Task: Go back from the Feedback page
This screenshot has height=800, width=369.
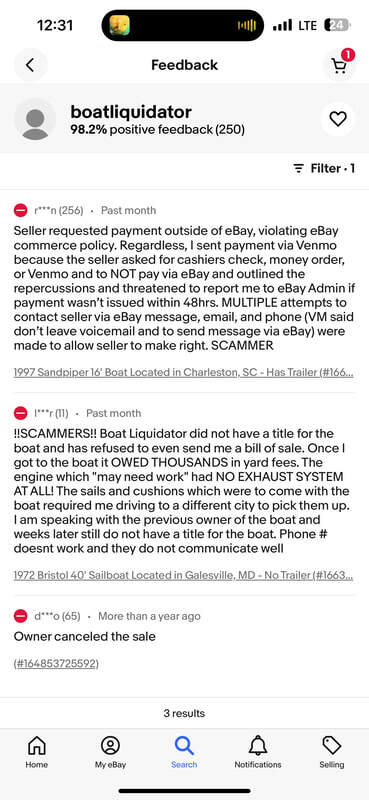Action: [31, 65]
